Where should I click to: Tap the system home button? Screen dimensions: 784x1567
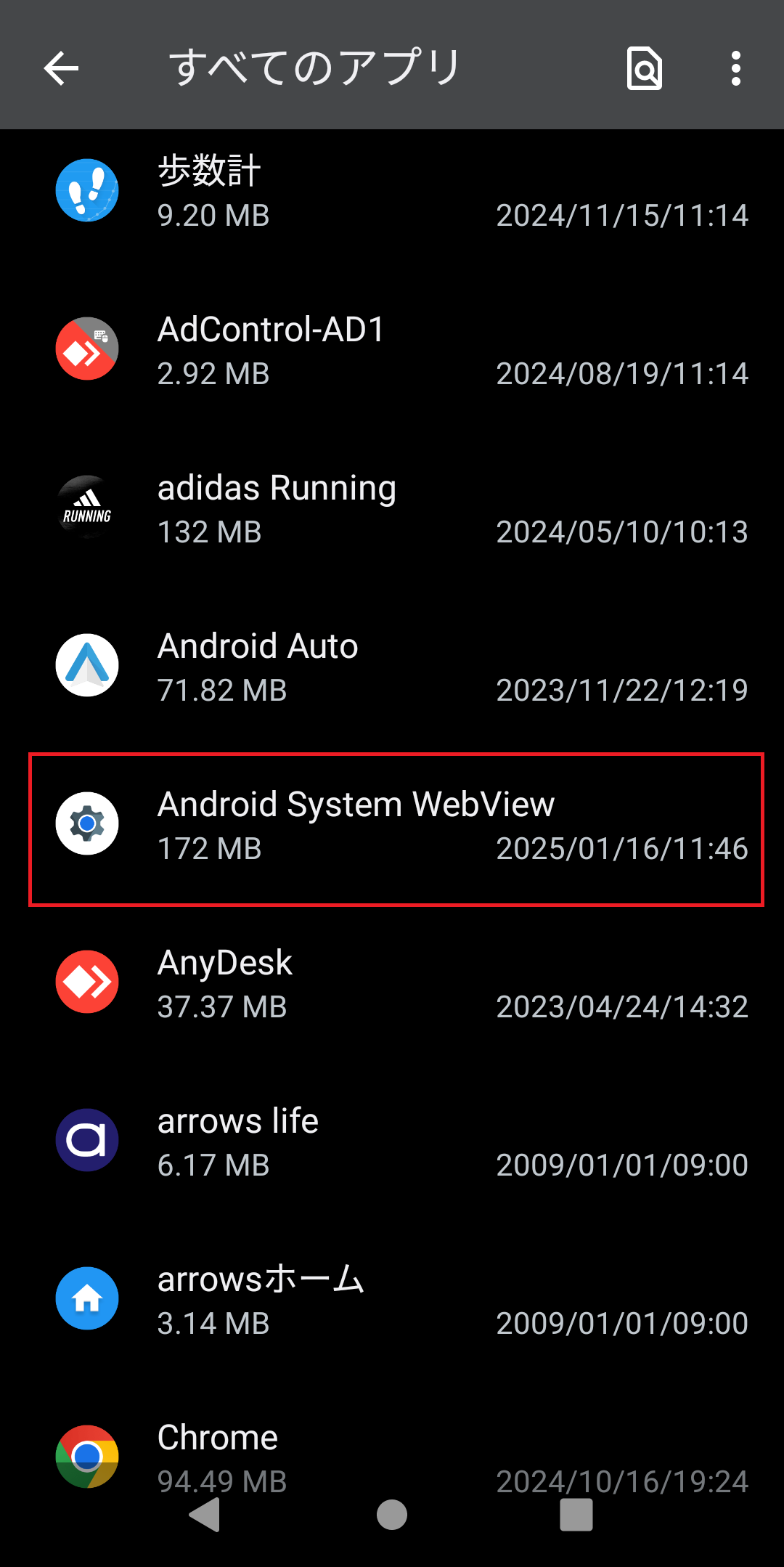(x=392, y=1515)
